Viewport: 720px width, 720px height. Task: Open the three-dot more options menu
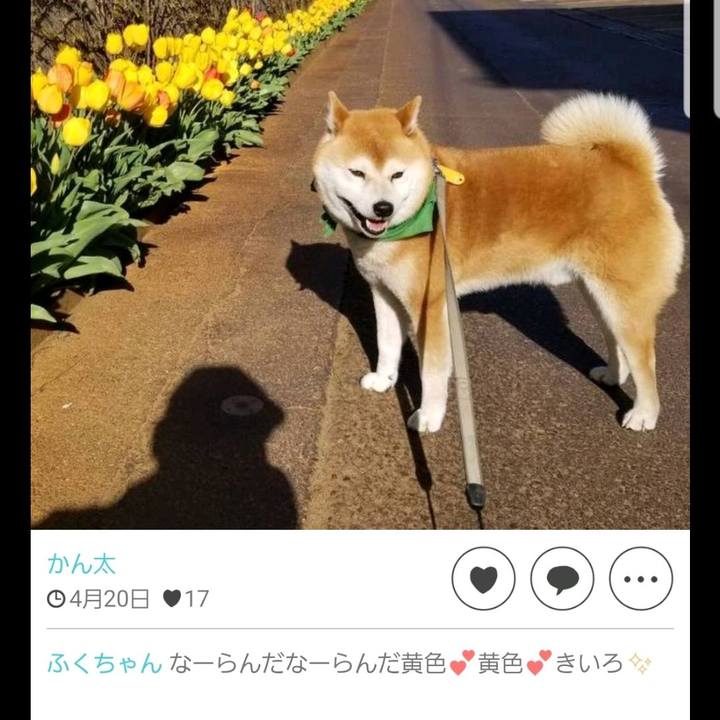point(641,579)
